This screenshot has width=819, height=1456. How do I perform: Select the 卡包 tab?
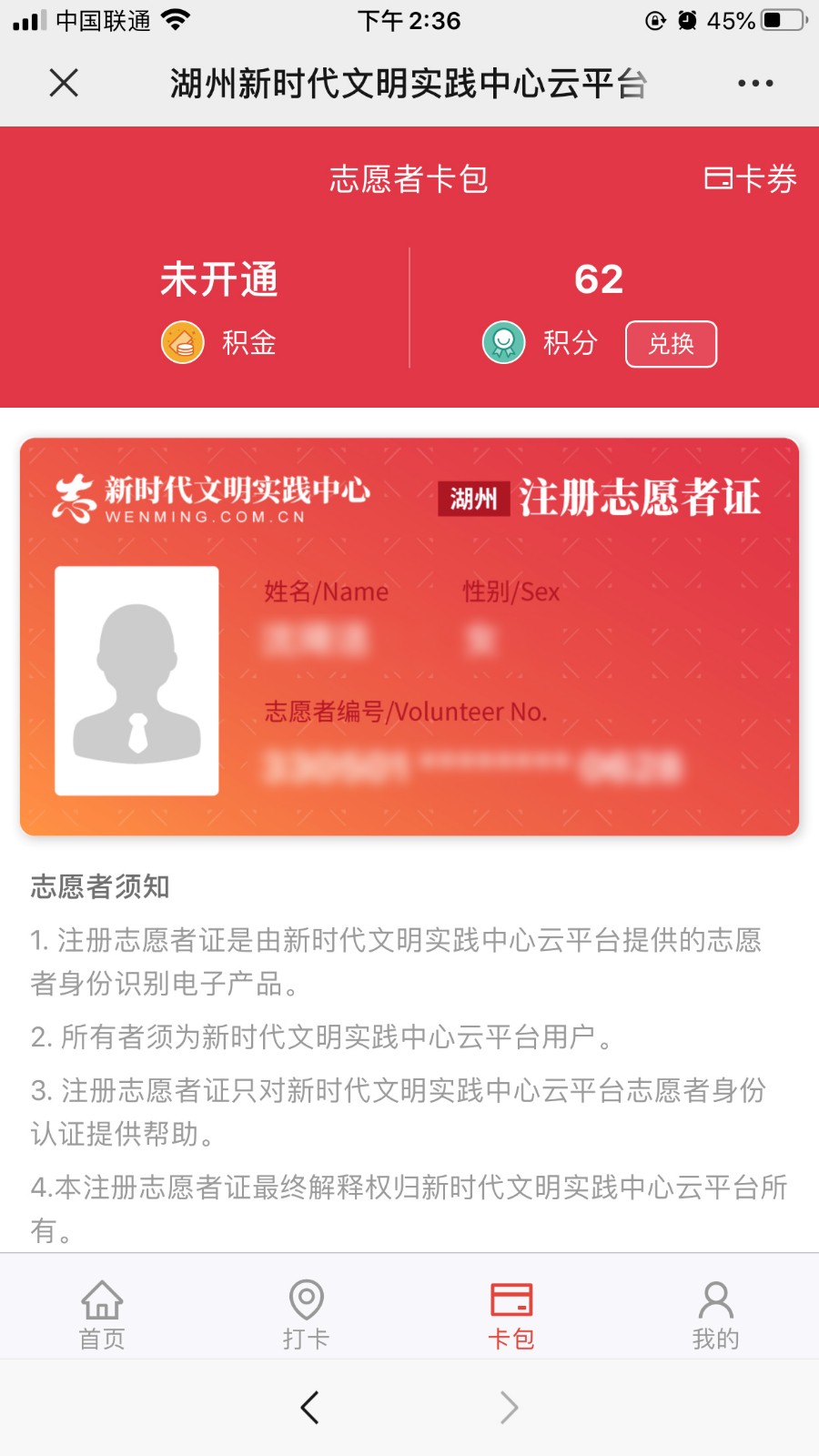pos(511,1313)
